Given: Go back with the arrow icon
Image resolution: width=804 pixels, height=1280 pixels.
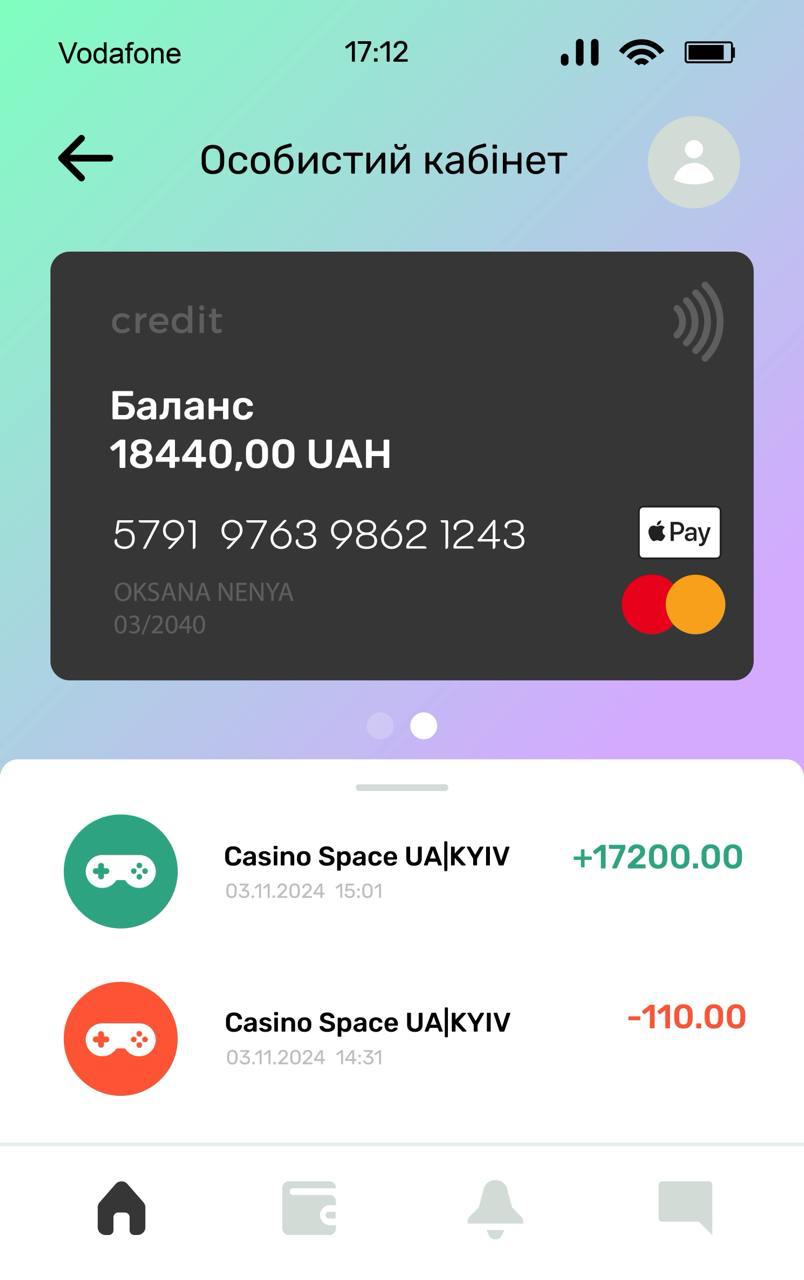Looking at the screenshot, I should 85,159.
